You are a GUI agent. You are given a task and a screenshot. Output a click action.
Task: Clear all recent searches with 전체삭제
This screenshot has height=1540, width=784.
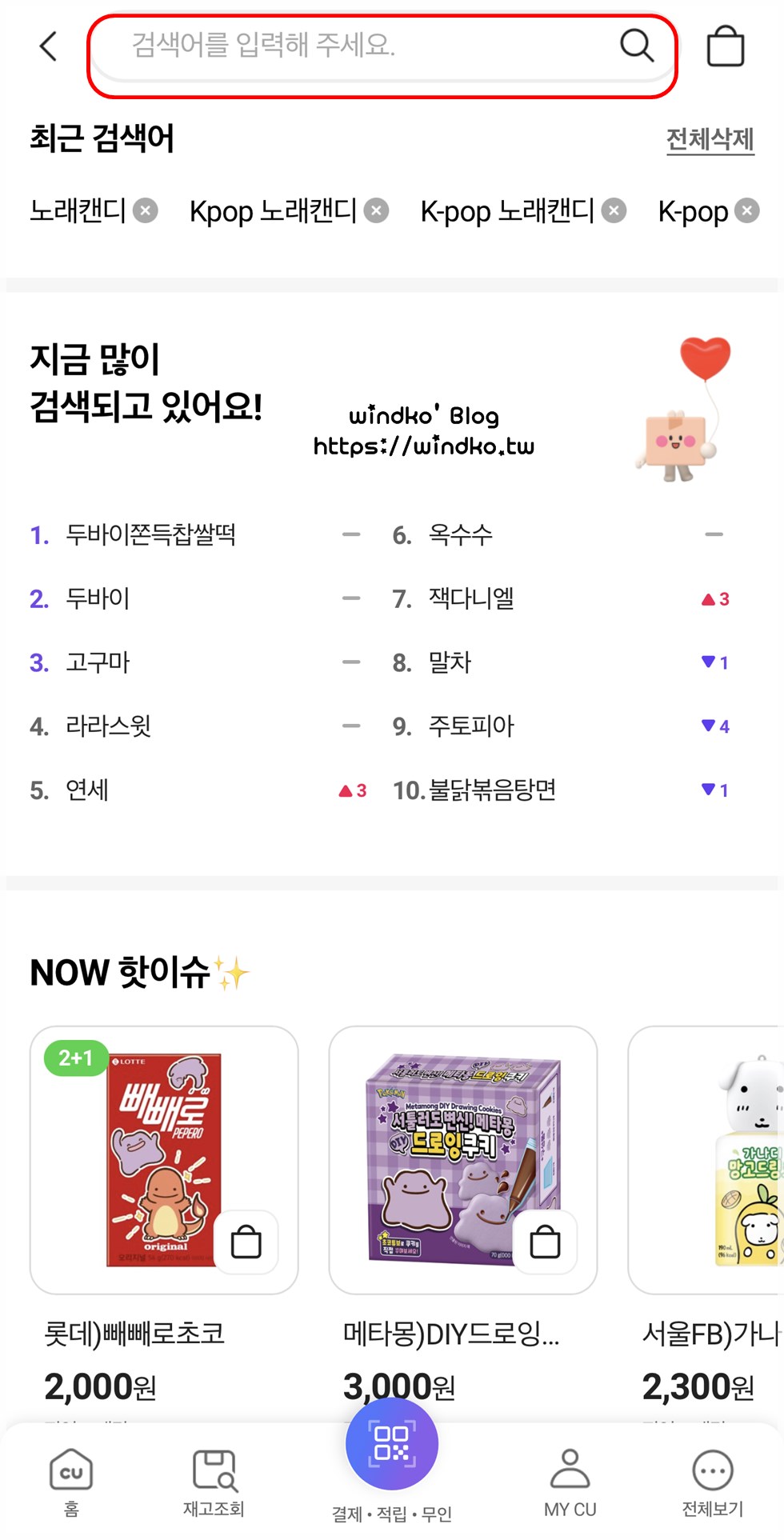tap(710, 139)
